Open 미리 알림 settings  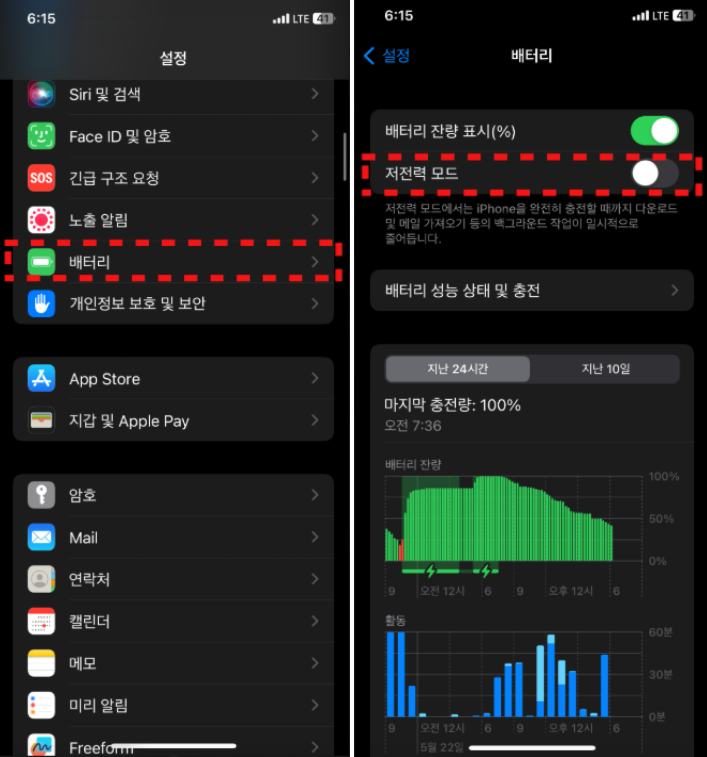170,705
